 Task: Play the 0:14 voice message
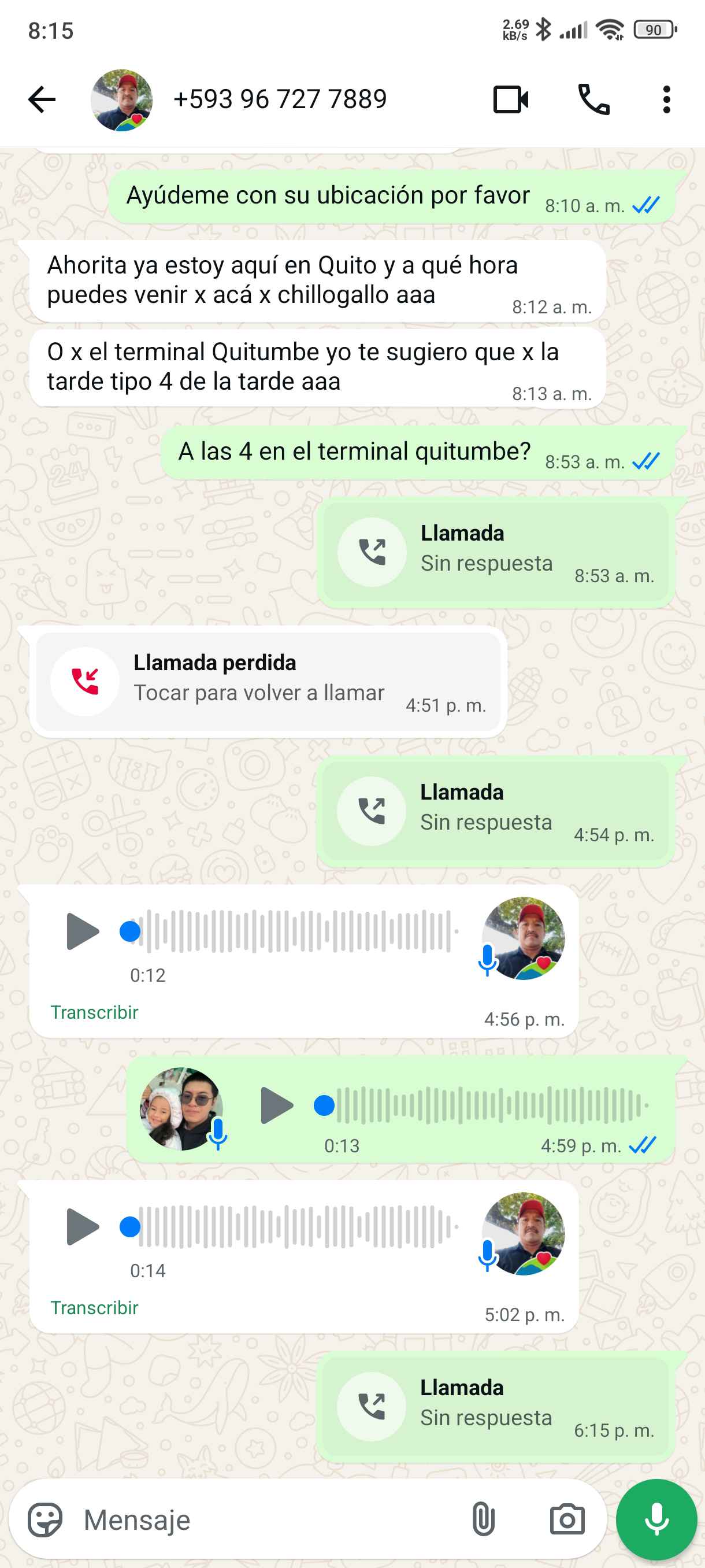(x=83, y=1226)
